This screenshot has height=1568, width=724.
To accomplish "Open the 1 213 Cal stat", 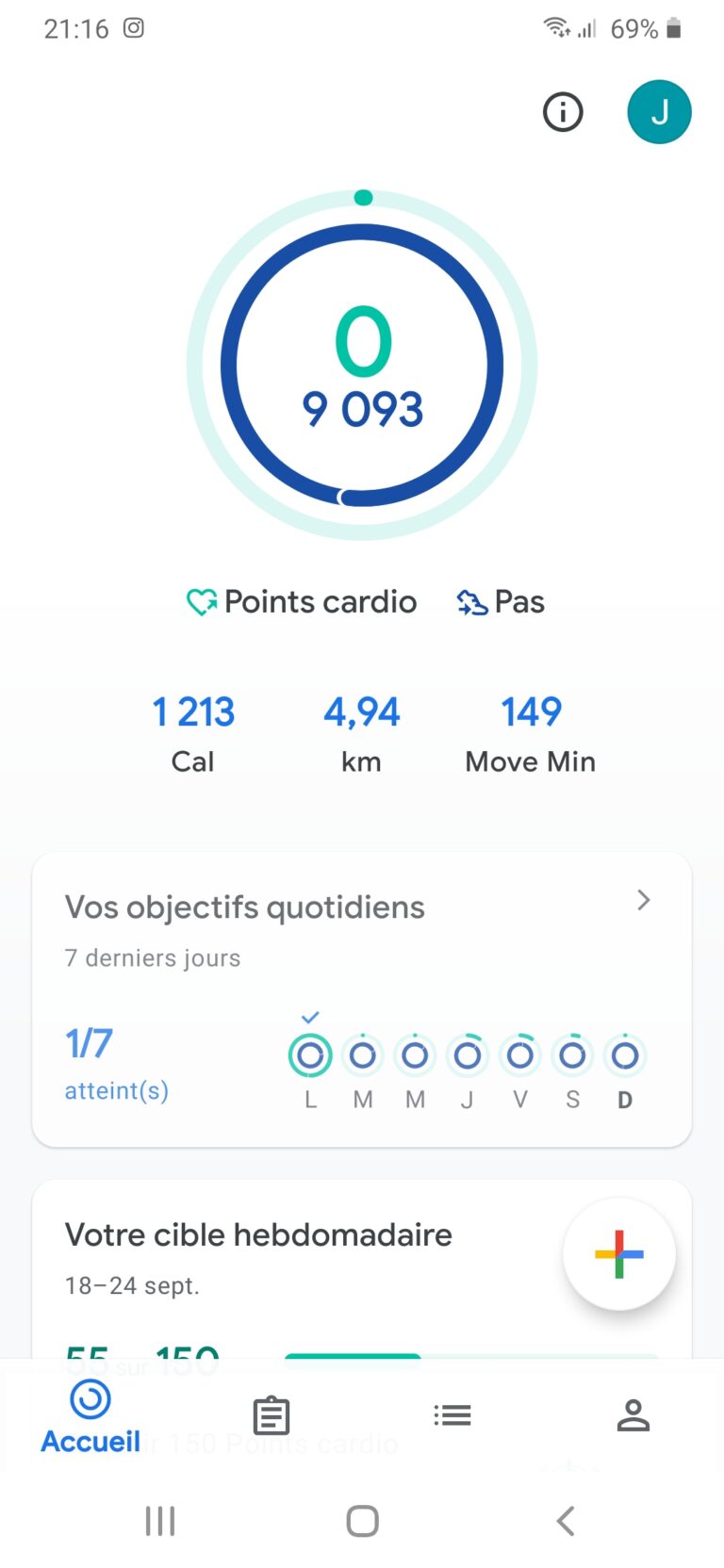I will tap(193, 735).
